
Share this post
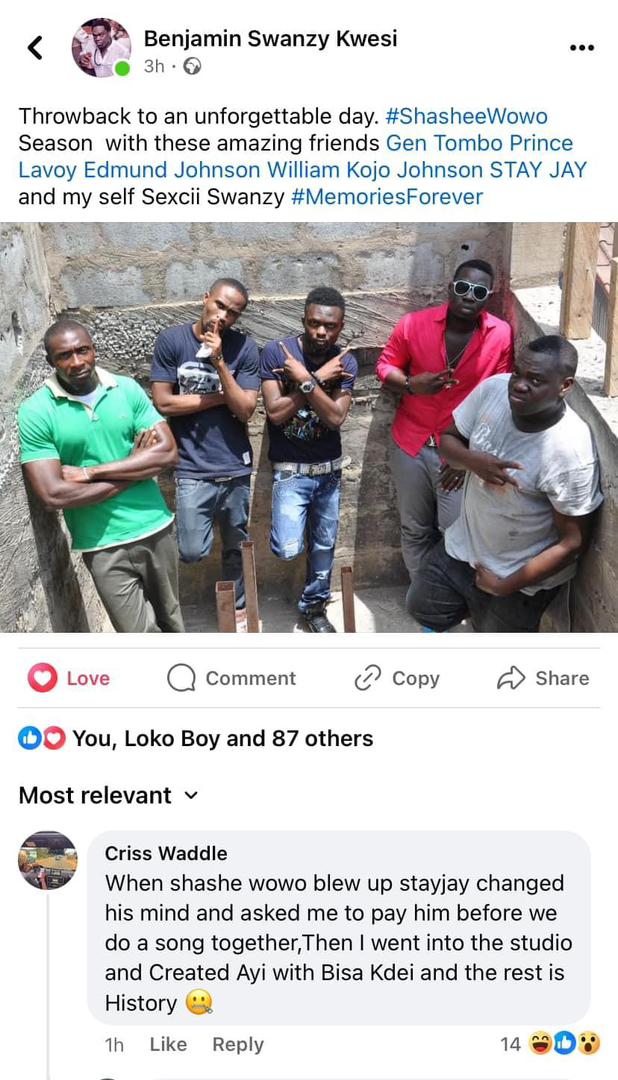click(x=543, y=678)
